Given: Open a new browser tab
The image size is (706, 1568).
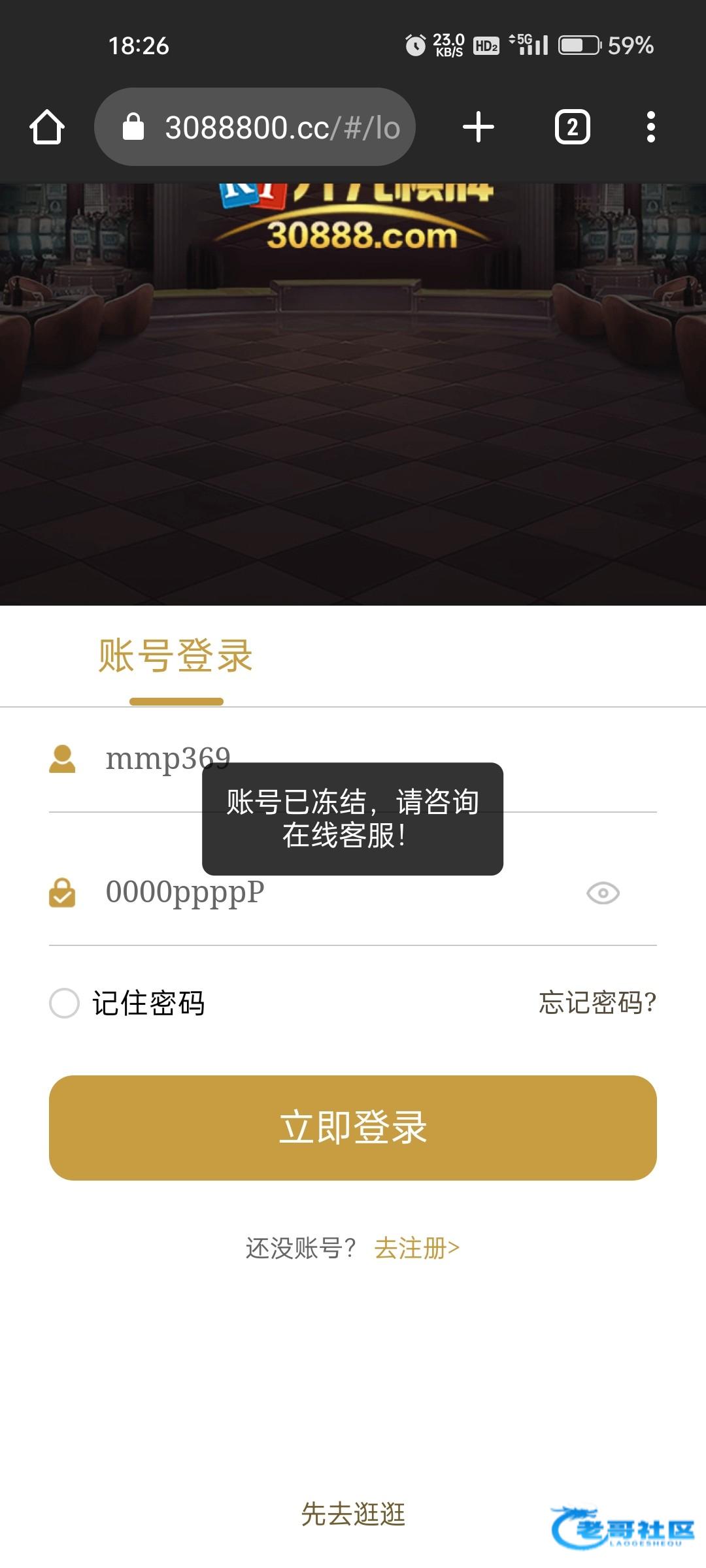Looking at the screenshot, I should 478,127.
